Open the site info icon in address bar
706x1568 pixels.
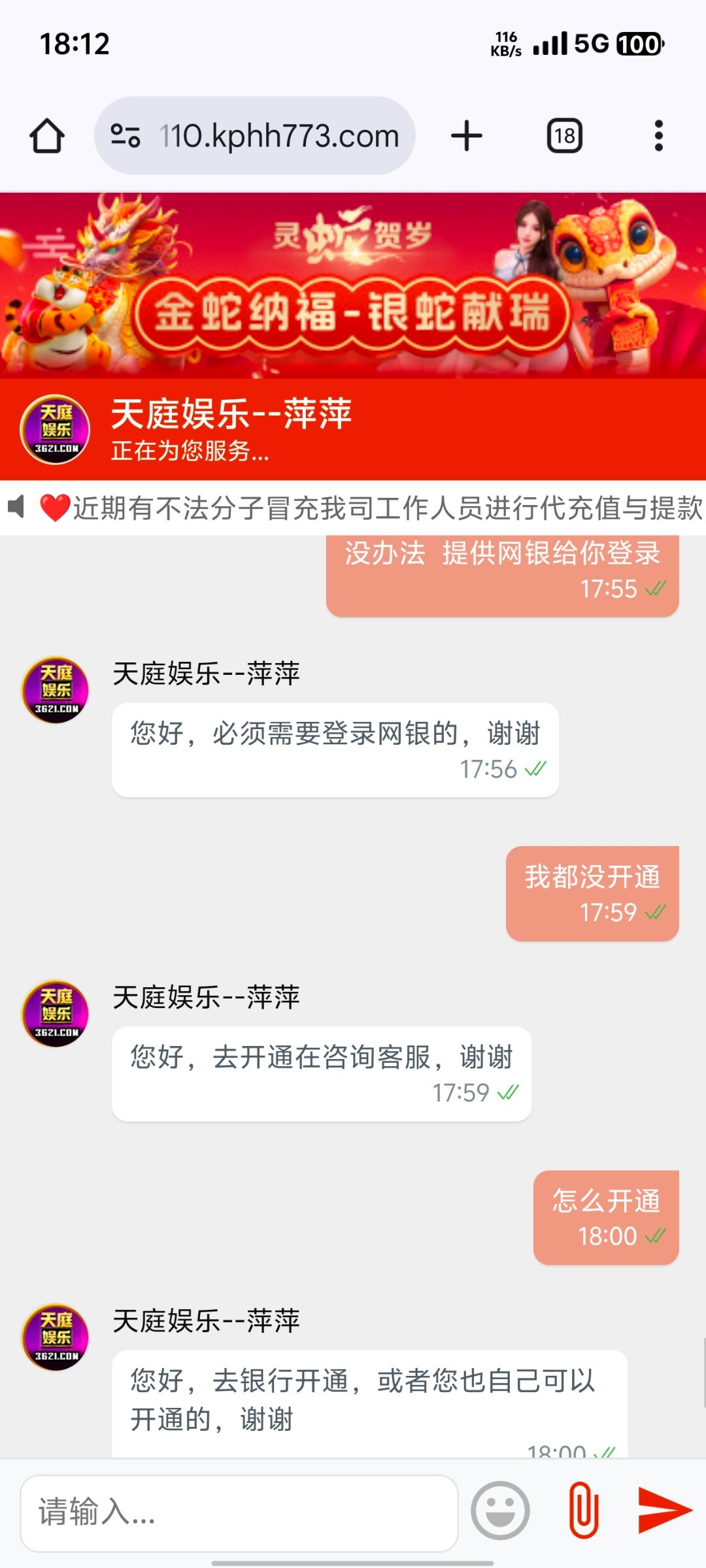126,136
